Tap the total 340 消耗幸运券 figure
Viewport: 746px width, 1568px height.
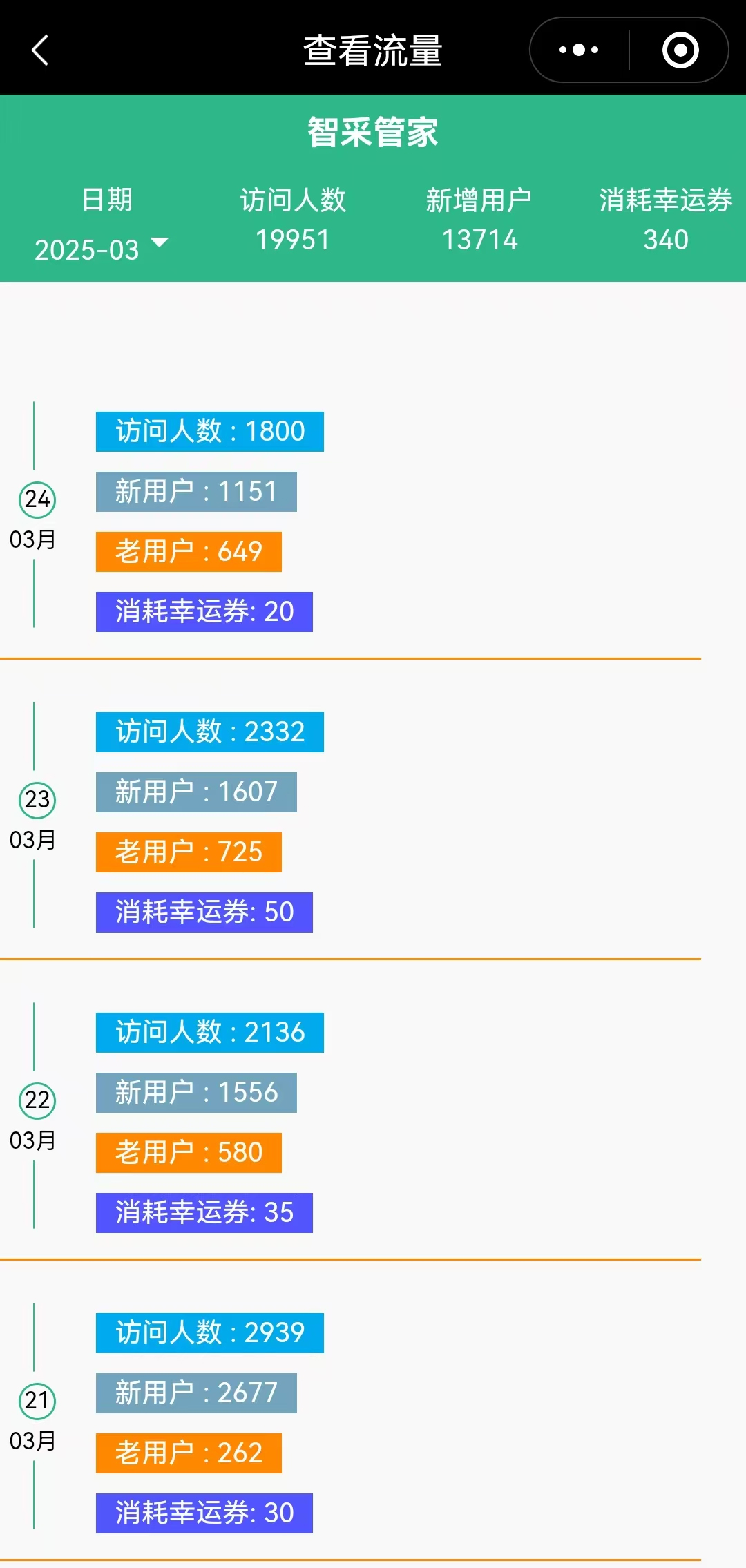(664, 240)
